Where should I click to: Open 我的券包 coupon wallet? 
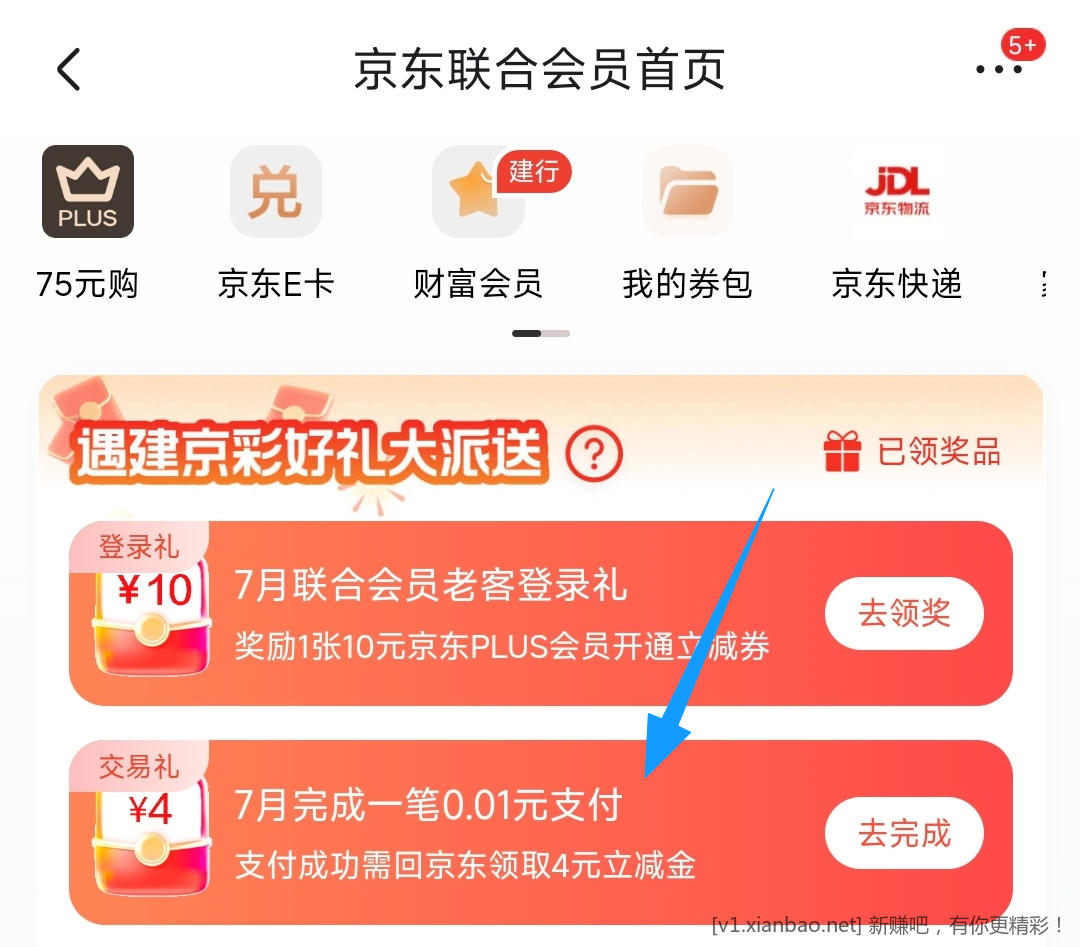[x=687, y=192]
